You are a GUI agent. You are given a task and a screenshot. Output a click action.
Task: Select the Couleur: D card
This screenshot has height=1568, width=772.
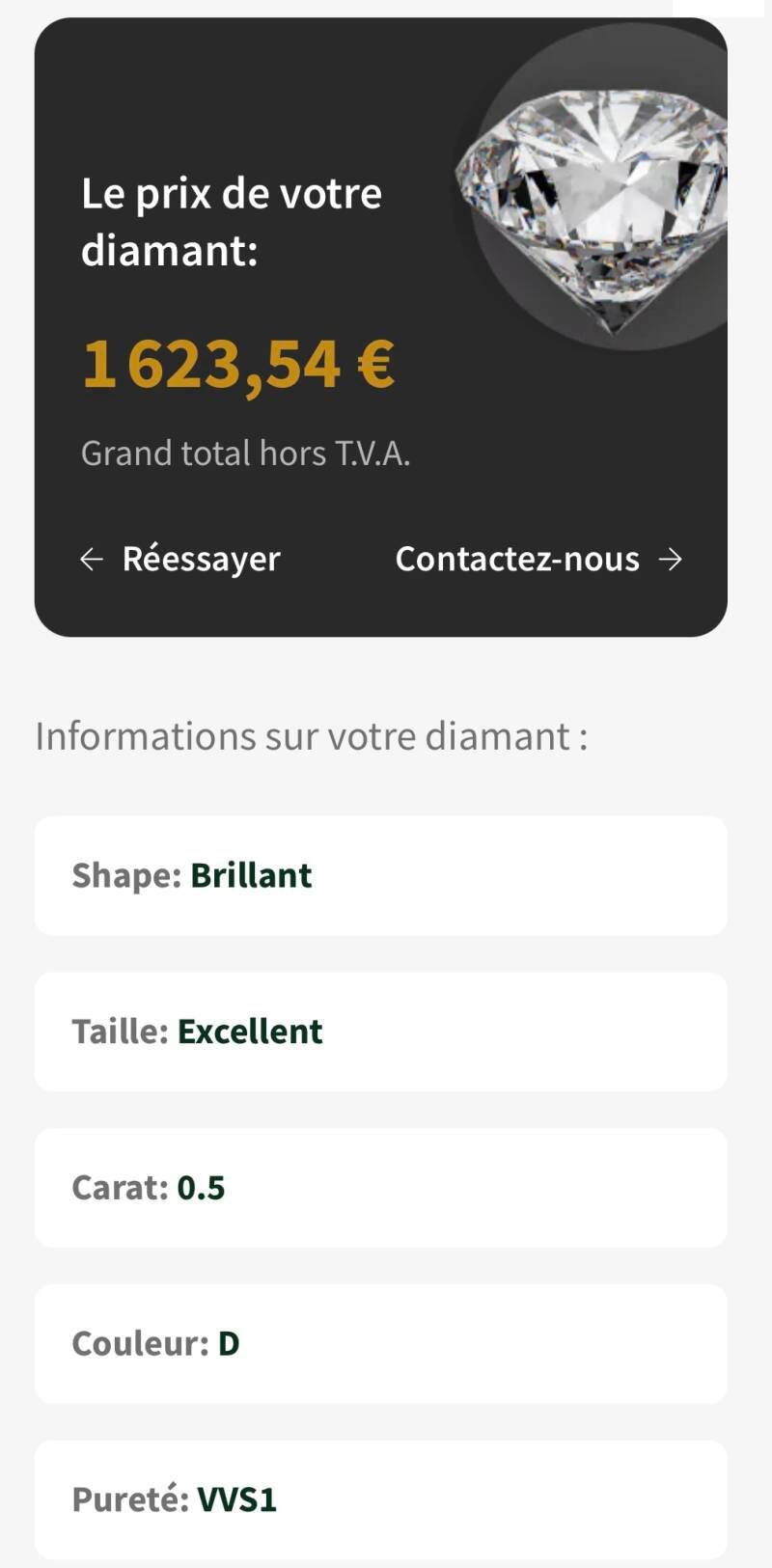click(x=381, y=1343)
